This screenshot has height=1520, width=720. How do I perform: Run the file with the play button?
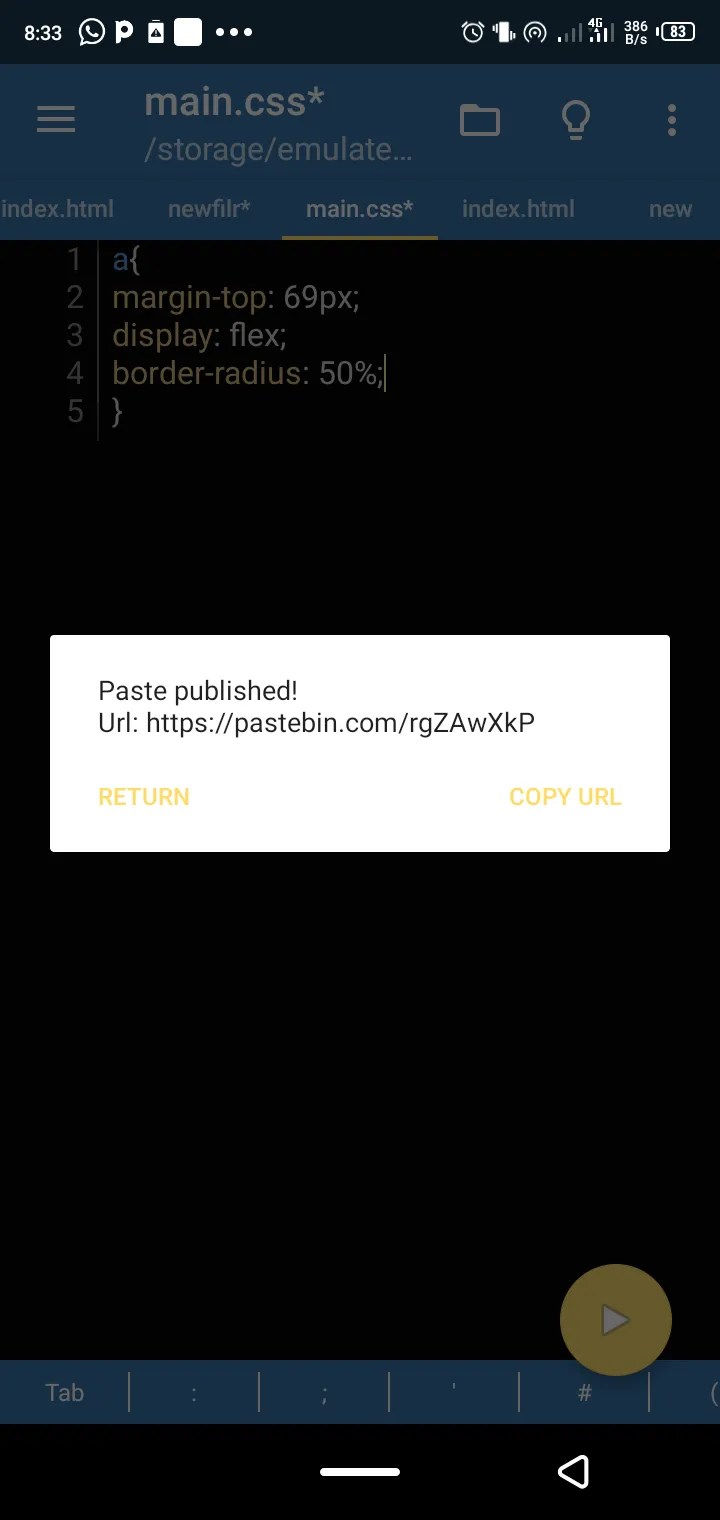click(615, 1320)
